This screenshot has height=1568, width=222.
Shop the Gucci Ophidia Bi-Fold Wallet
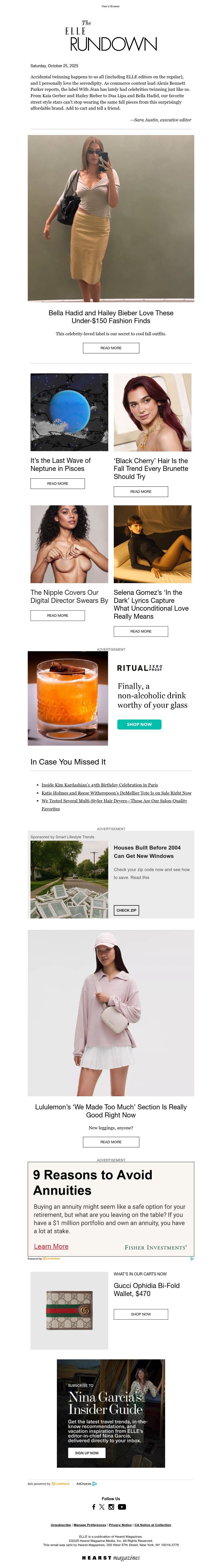tap(140, 1314)
